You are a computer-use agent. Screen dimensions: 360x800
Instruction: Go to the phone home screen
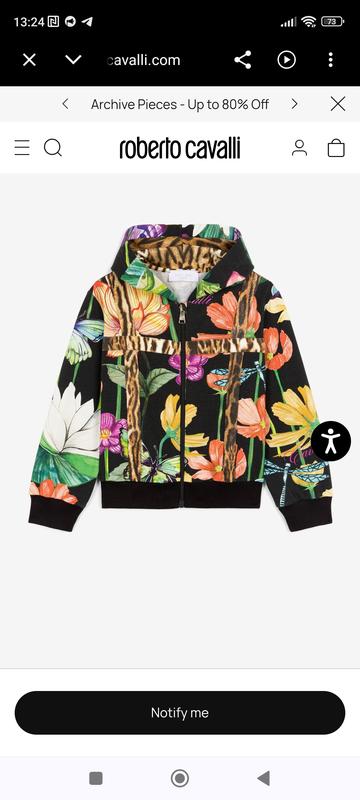[179, 778]
